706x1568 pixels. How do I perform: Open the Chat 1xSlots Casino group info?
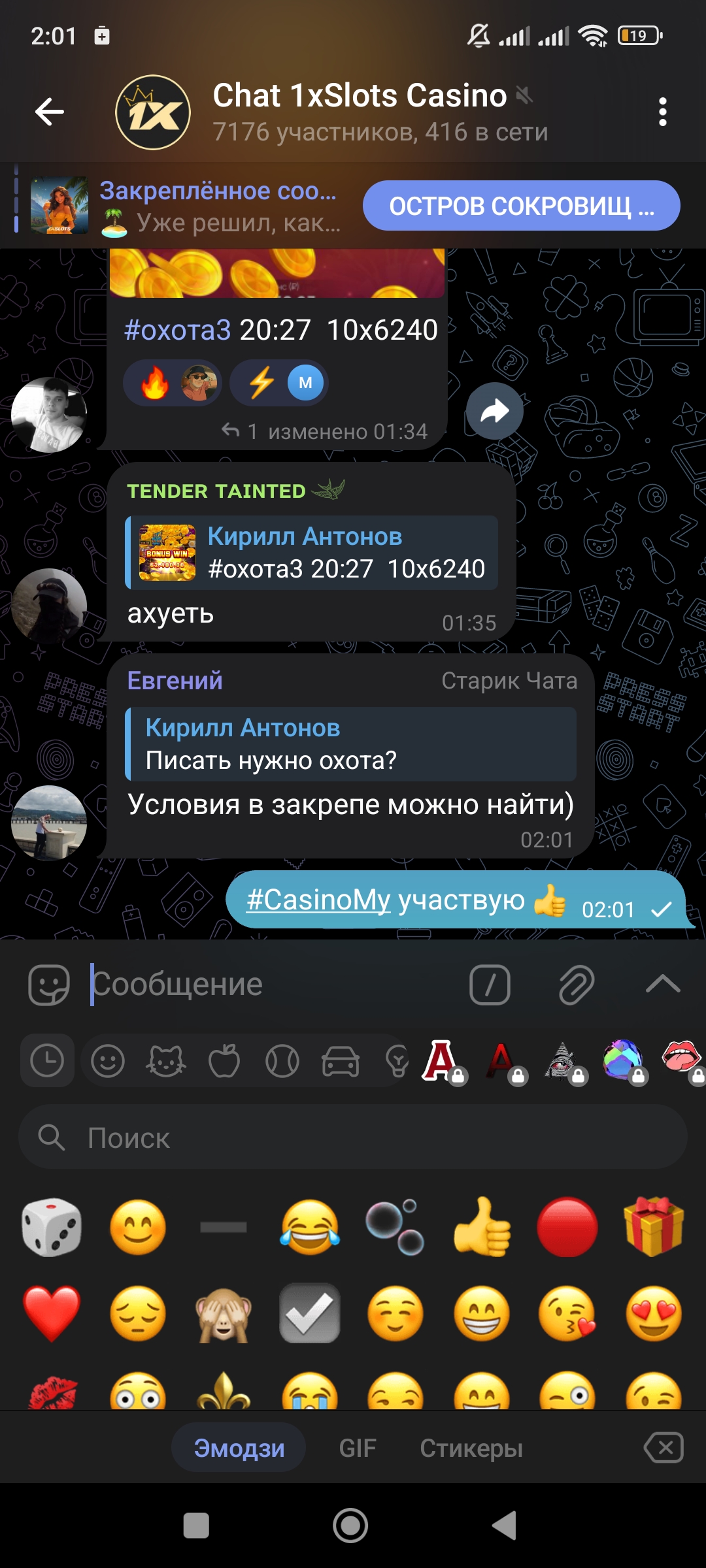point(360,112)
